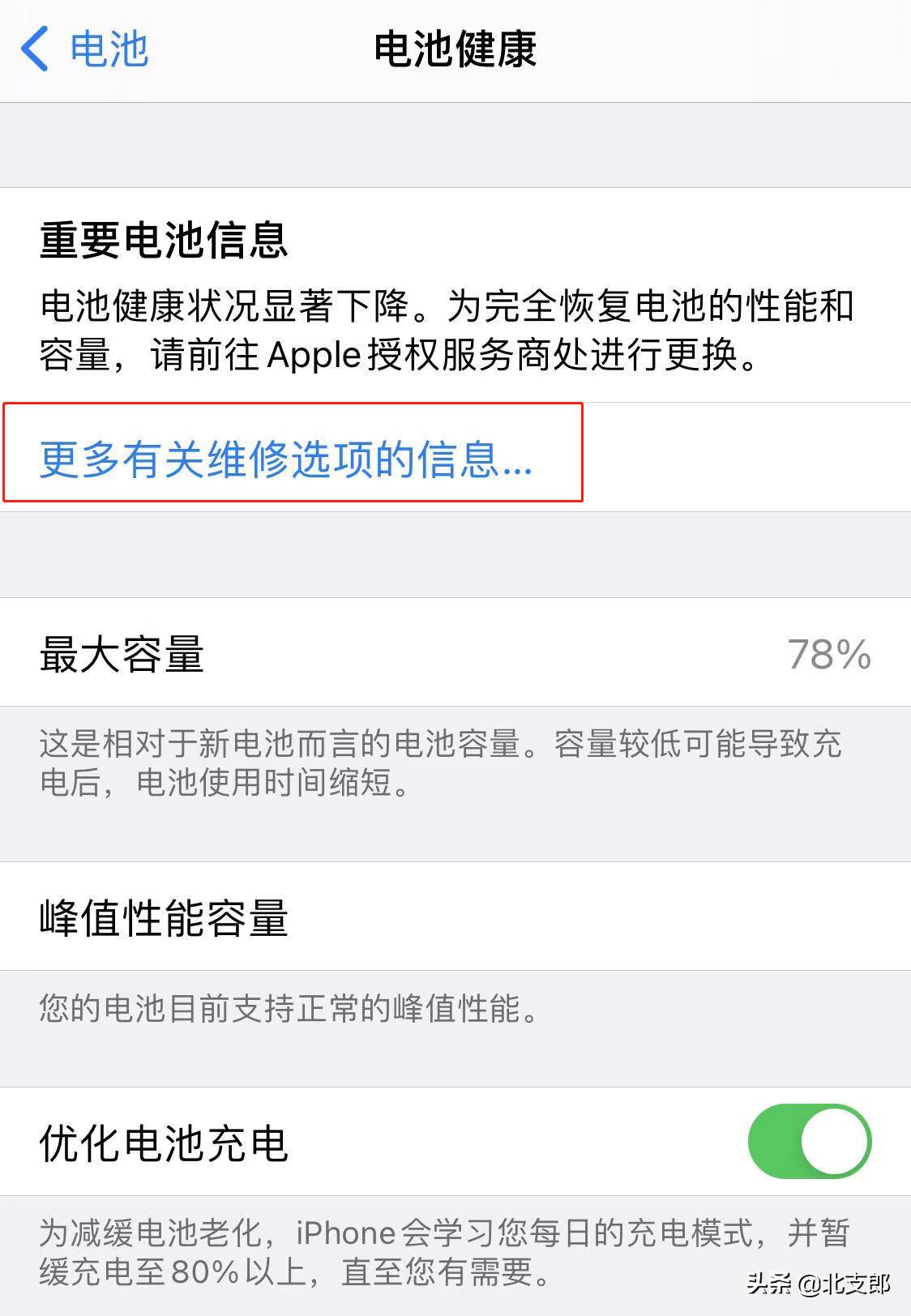Go back to the 电池 settings

(x=84, y=49)
